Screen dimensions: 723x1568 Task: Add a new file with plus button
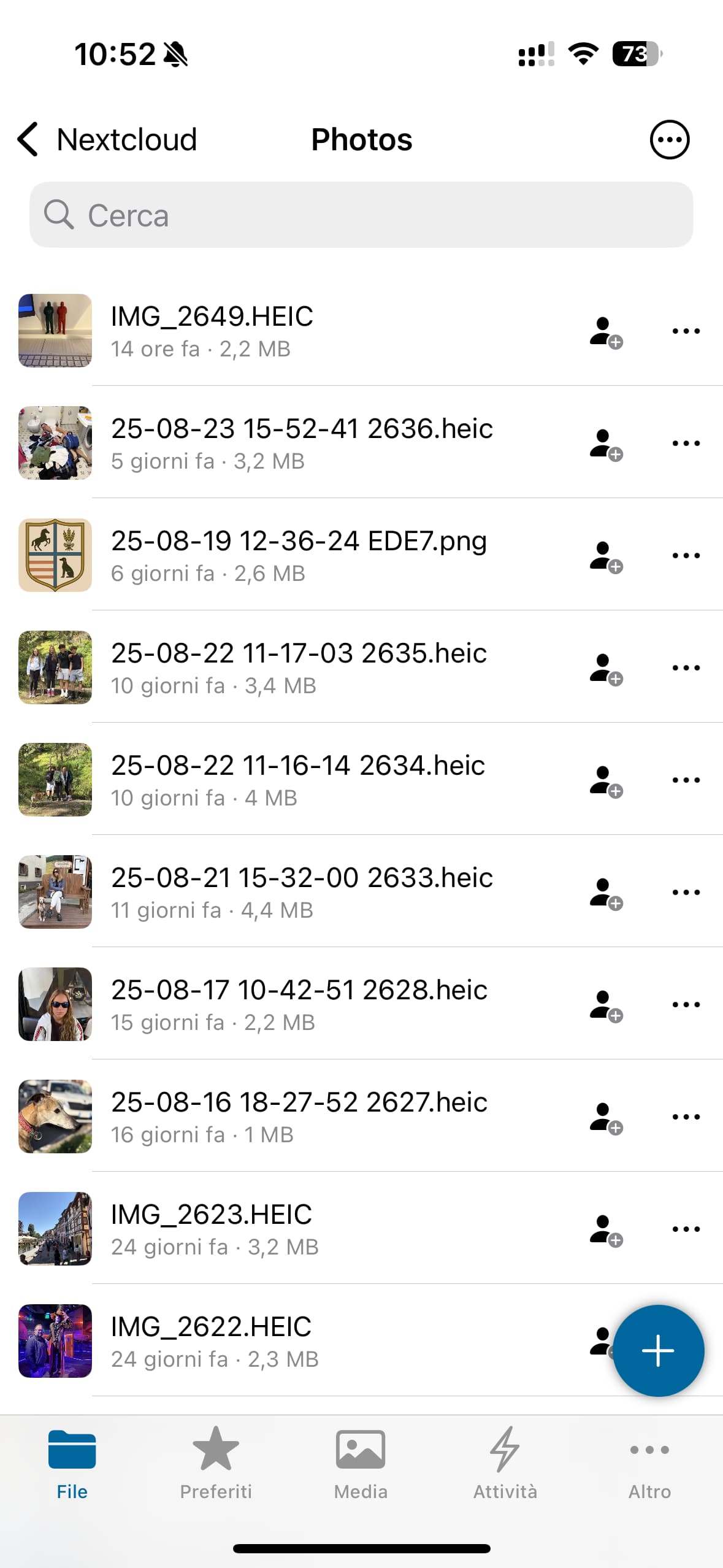coord(658,1350)
